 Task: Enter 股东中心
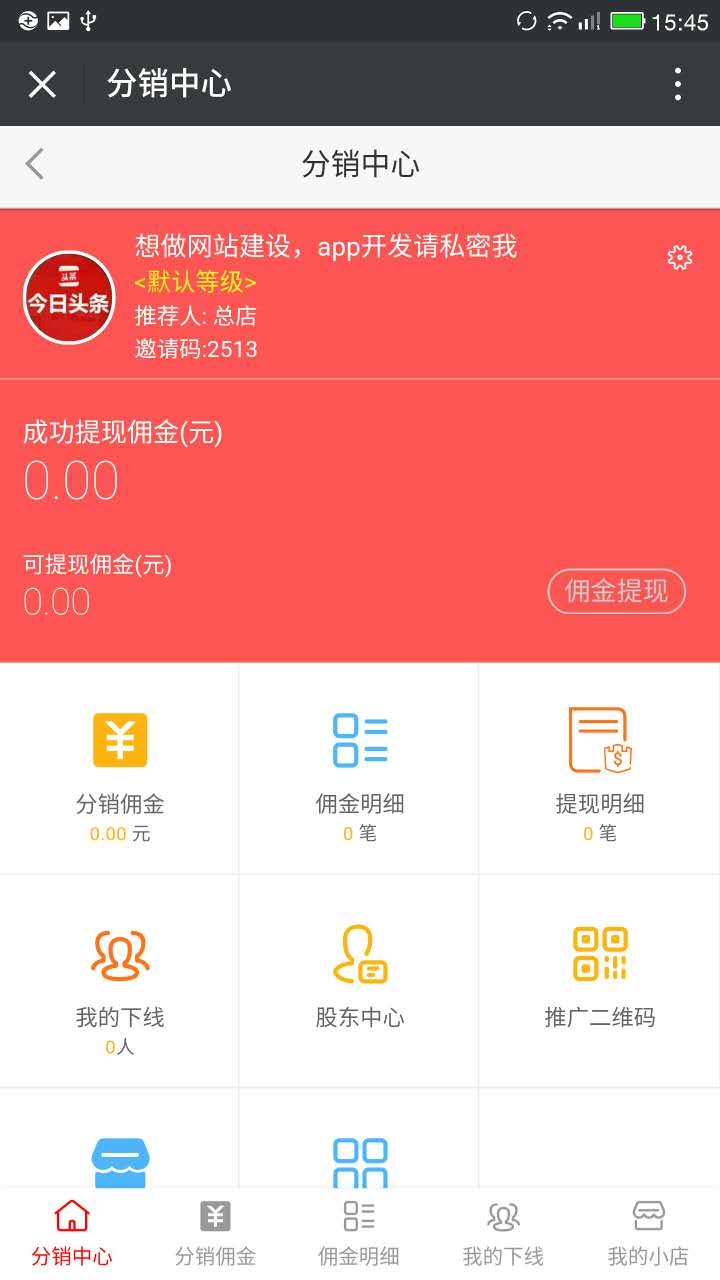tap(360, 982)
